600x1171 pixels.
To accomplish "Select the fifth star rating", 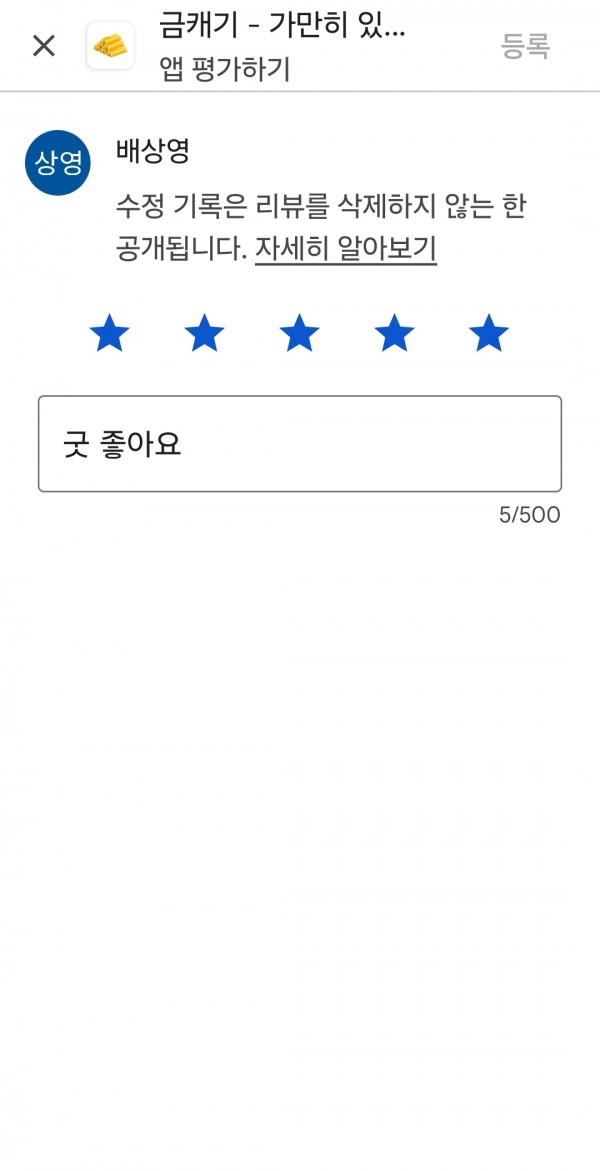I will 489,333.
